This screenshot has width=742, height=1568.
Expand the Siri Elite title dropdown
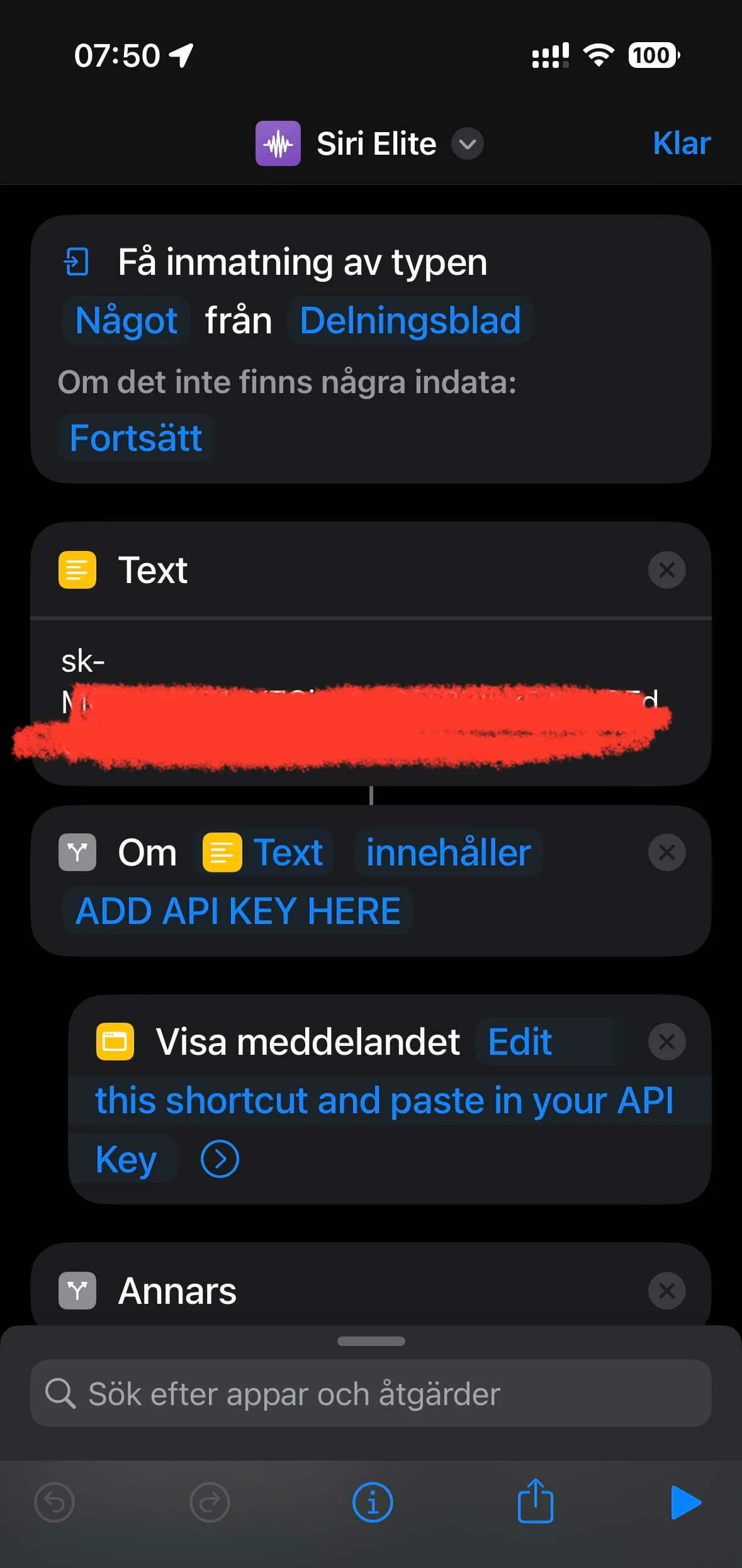[467, 143]
